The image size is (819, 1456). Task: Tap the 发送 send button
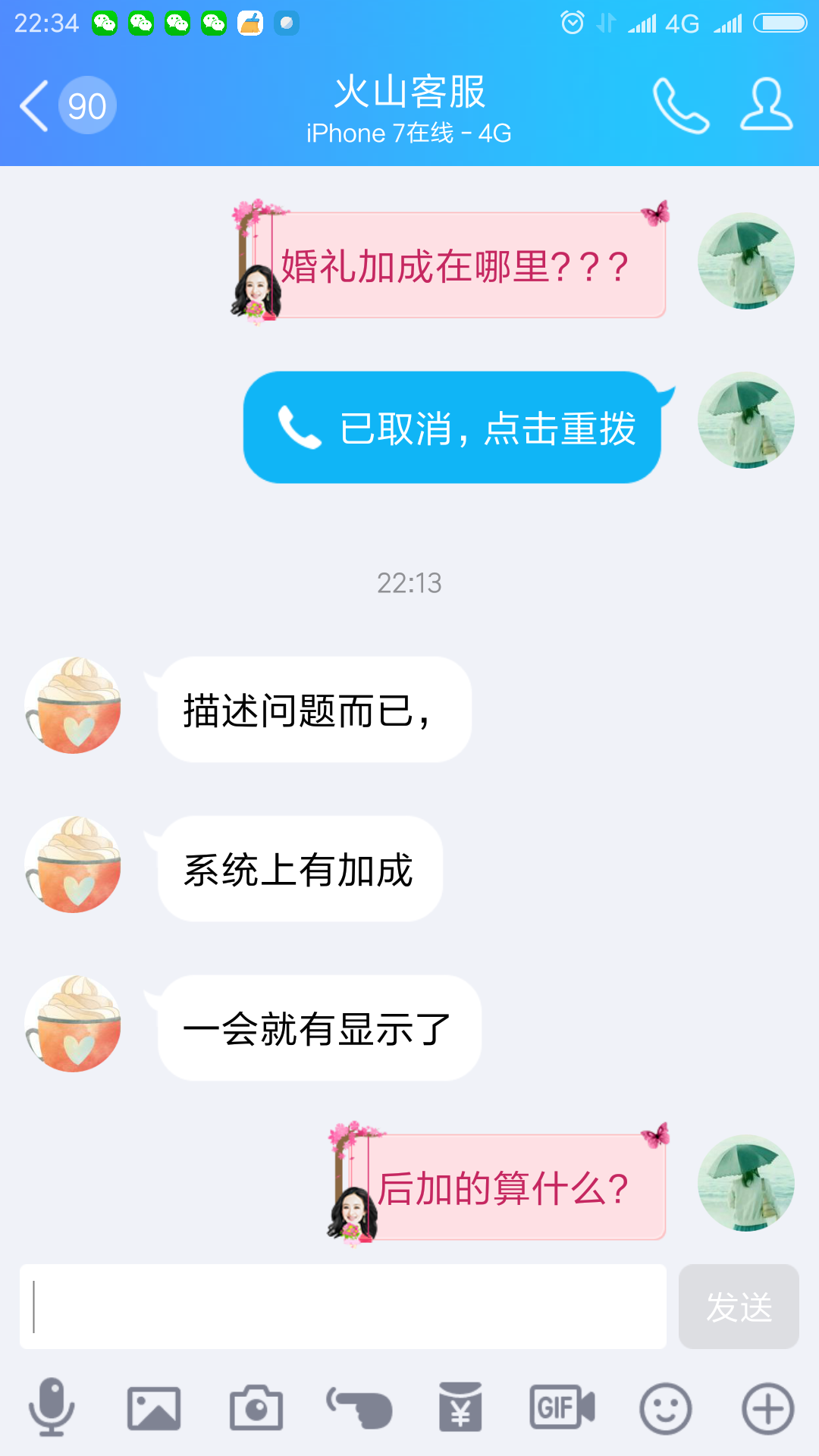pos(738,1306)
